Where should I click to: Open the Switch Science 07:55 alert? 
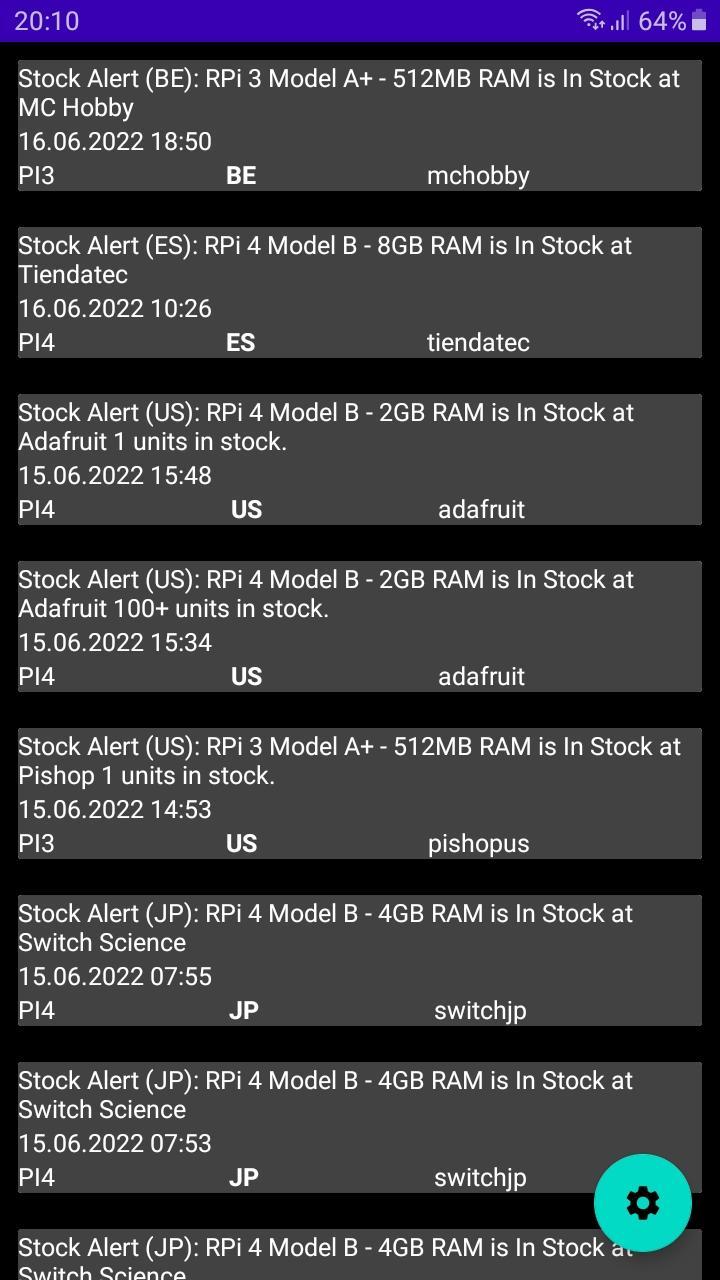350,928
